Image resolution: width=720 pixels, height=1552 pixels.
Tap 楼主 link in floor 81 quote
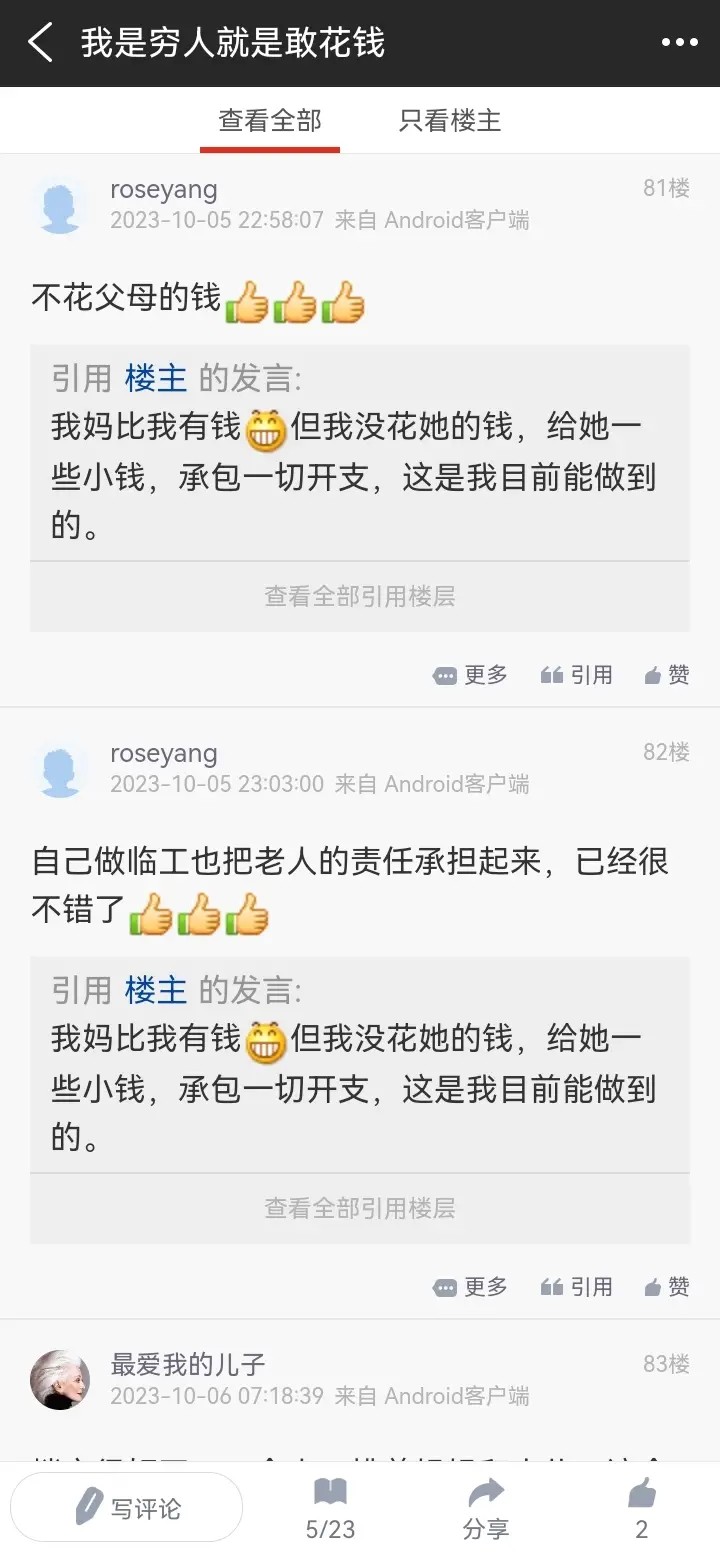tap(156, 379)
